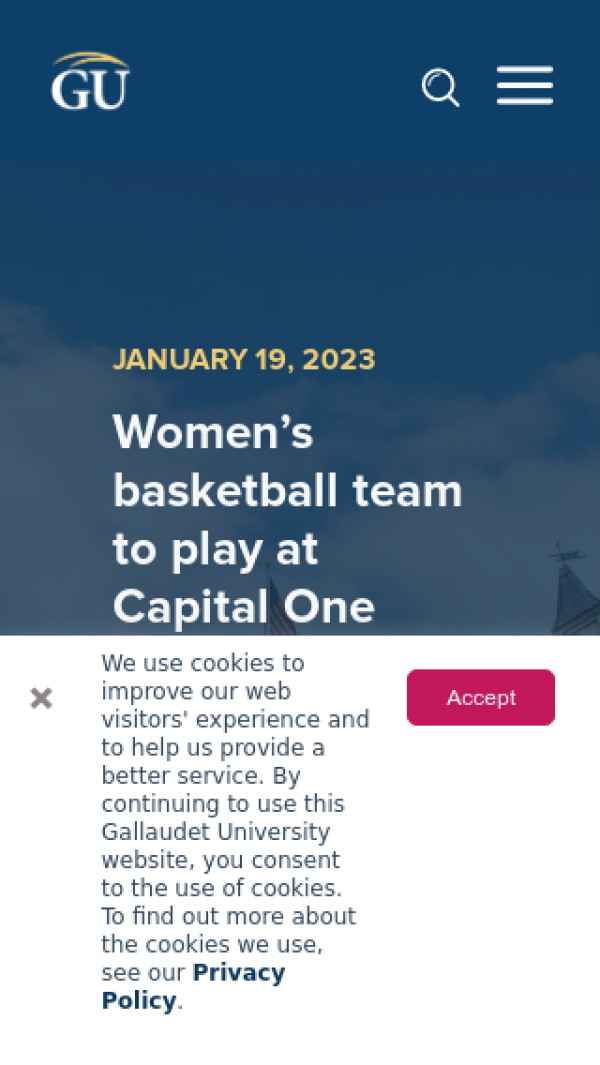
Task: Open the hamburger navigation menu
Action: click(525, 86)
